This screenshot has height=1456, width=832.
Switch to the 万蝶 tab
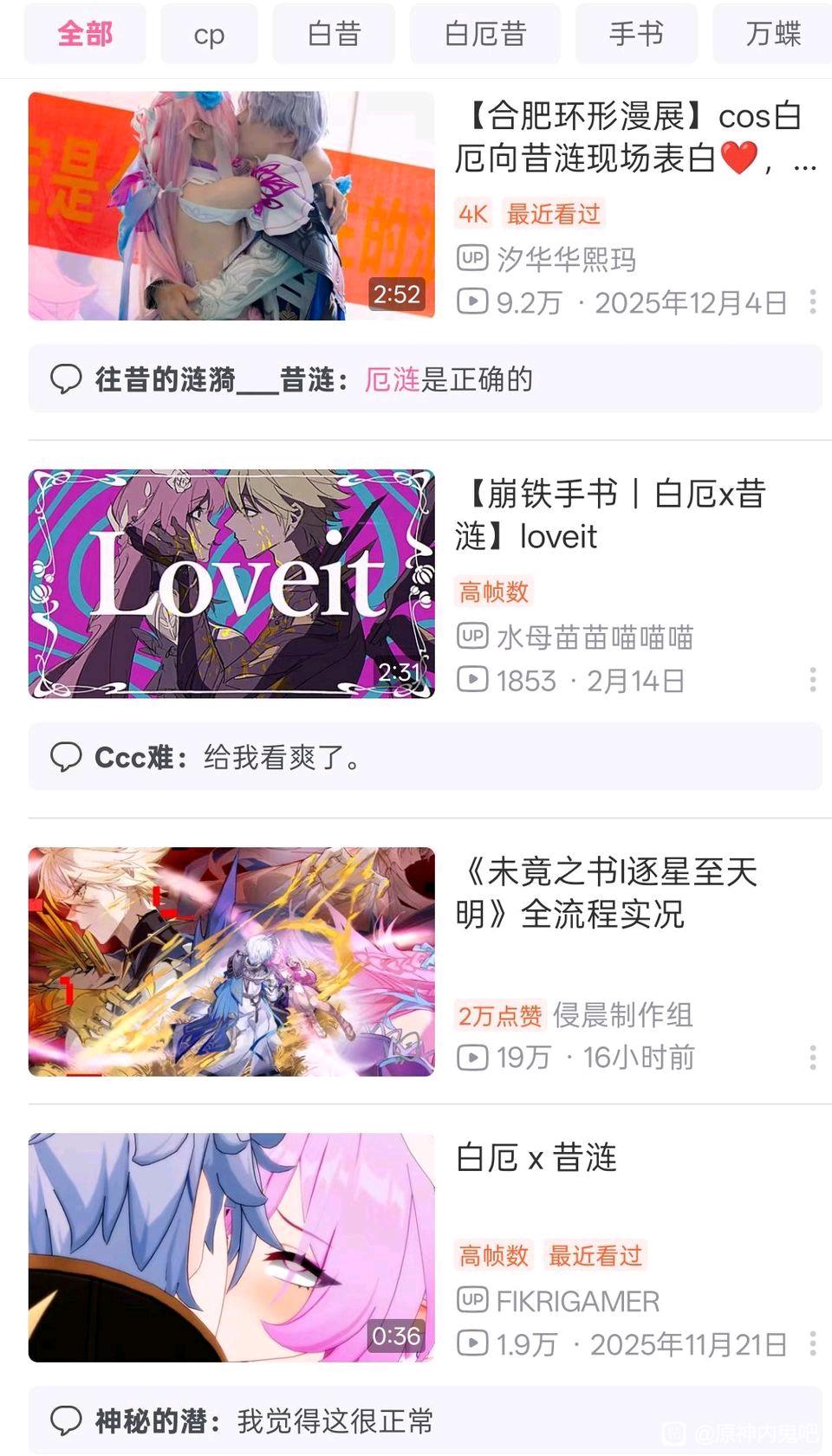[772, 35]
